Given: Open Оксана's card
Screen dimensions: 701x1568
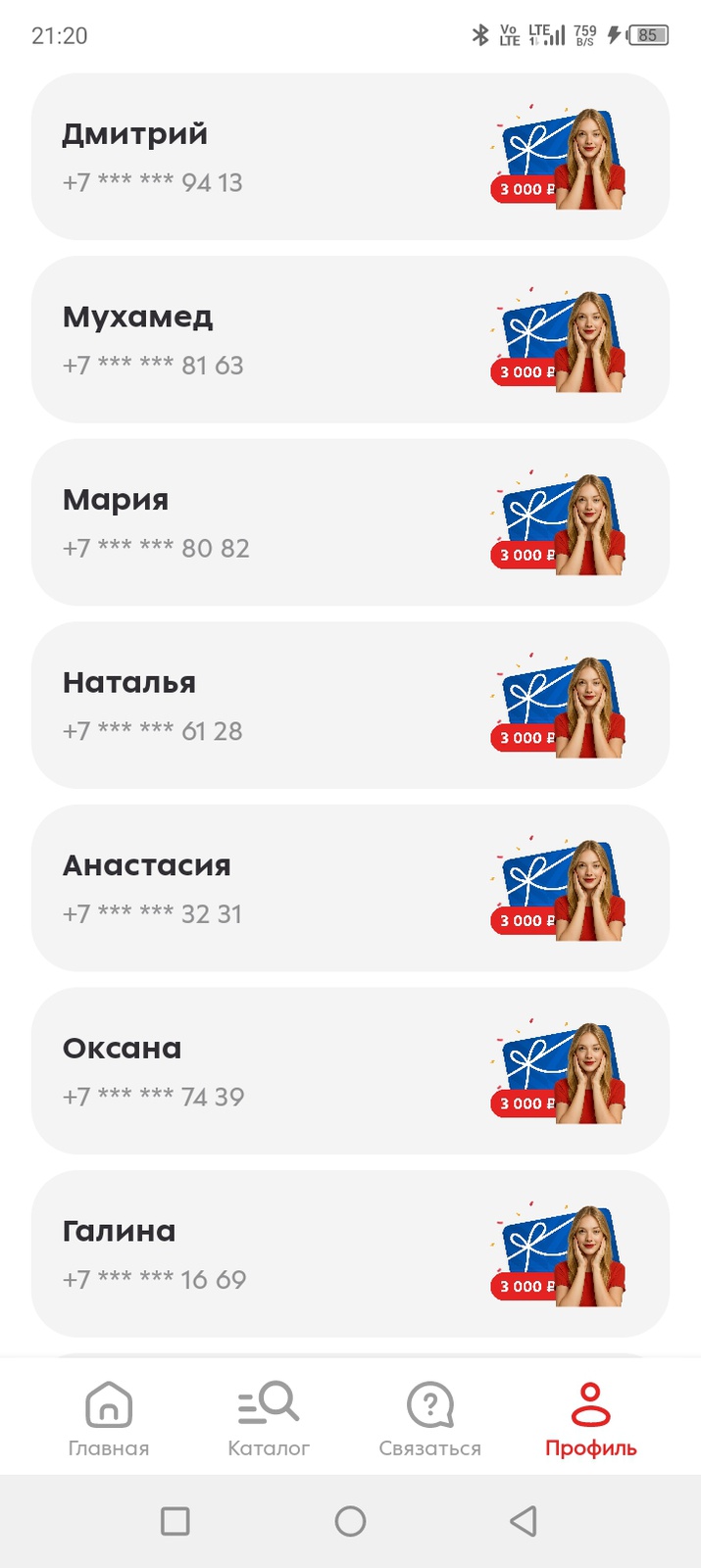Looking at the screenshot, I should [350, 1070].
